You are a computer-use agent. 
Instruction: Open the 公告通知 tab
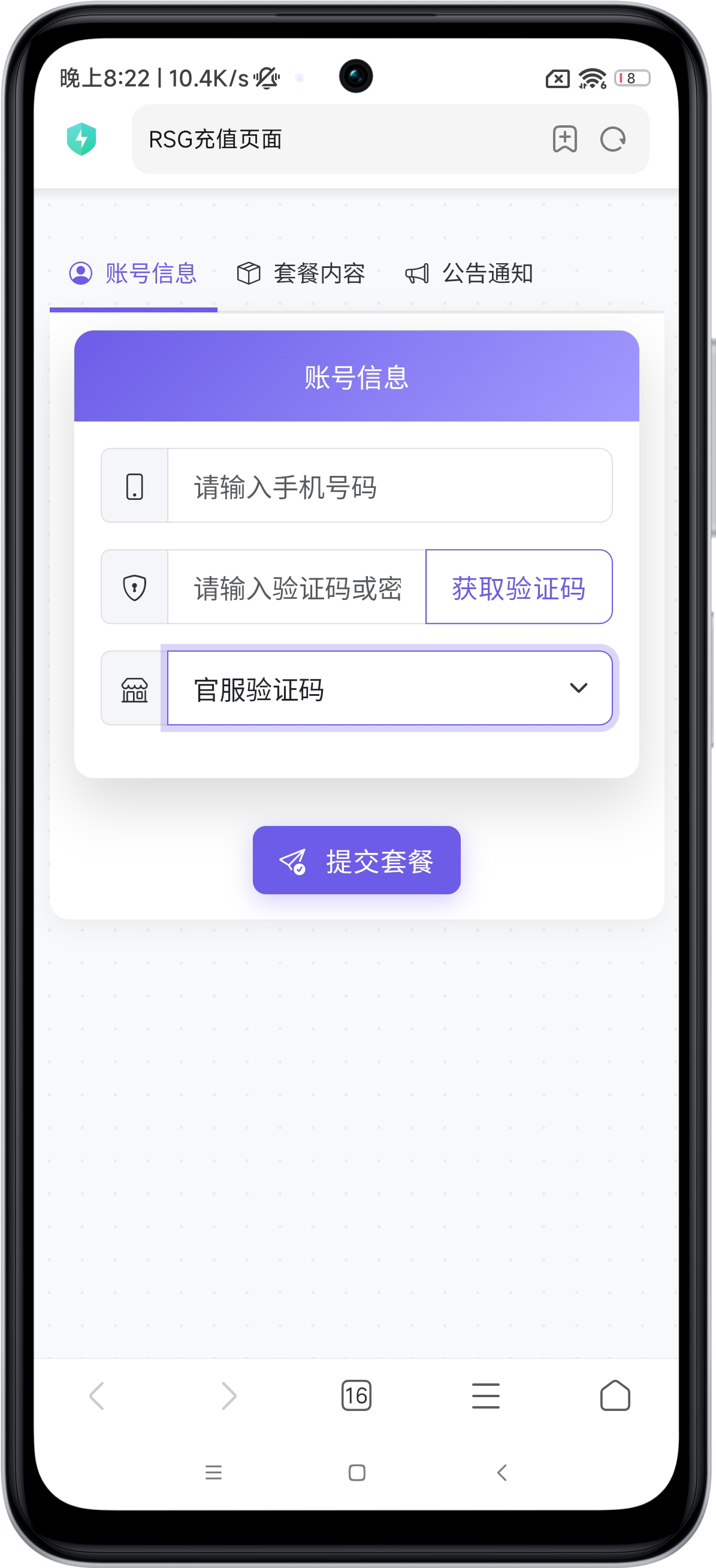click(469, 273)
